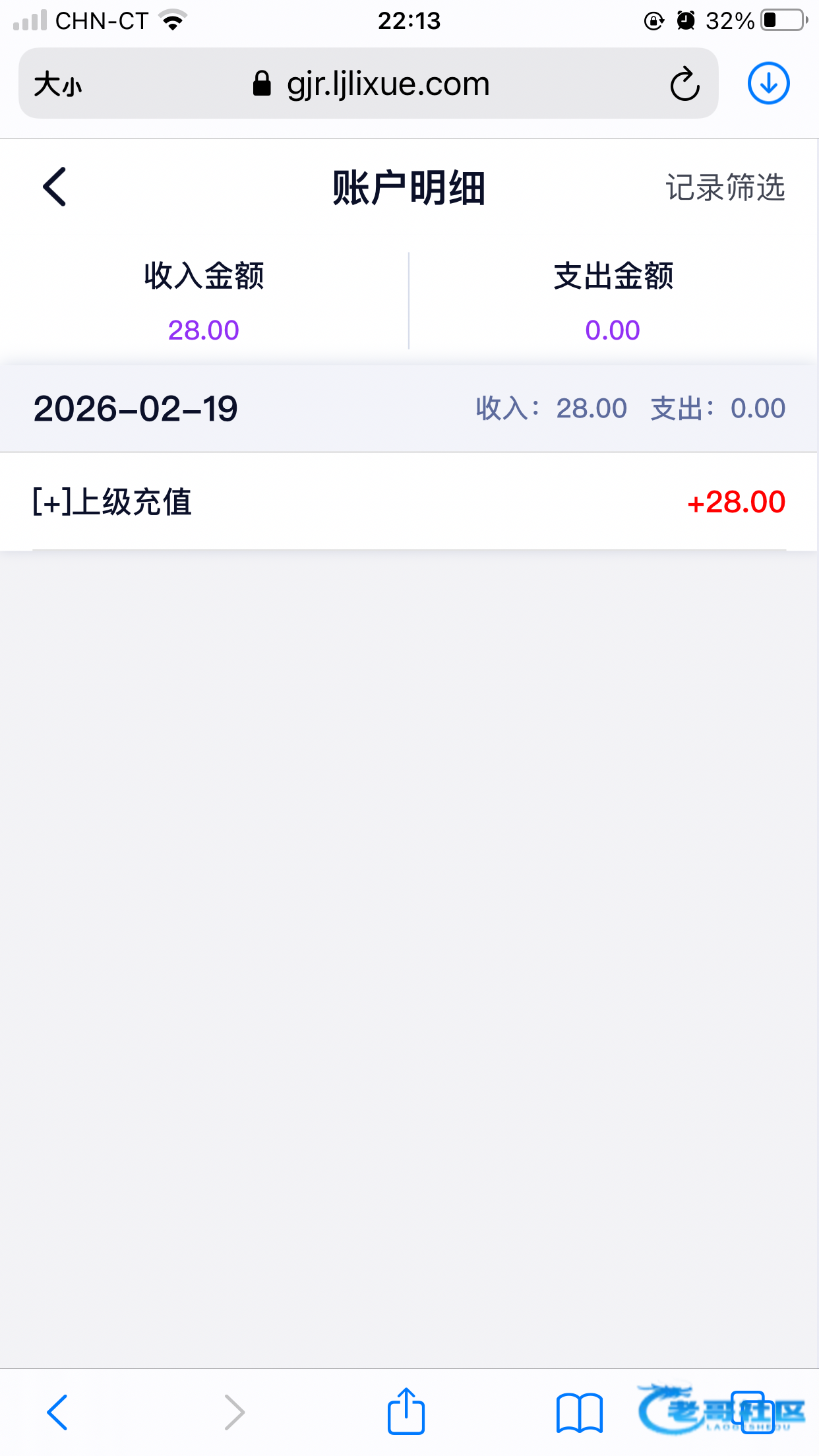
Task: Open the Safari downloads button
Action: 768,84
